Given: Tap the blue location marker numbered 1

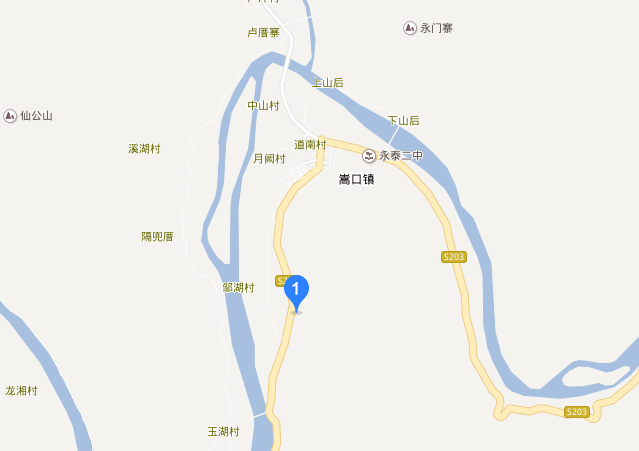Looking at the screenshot, I should (297, 290).
